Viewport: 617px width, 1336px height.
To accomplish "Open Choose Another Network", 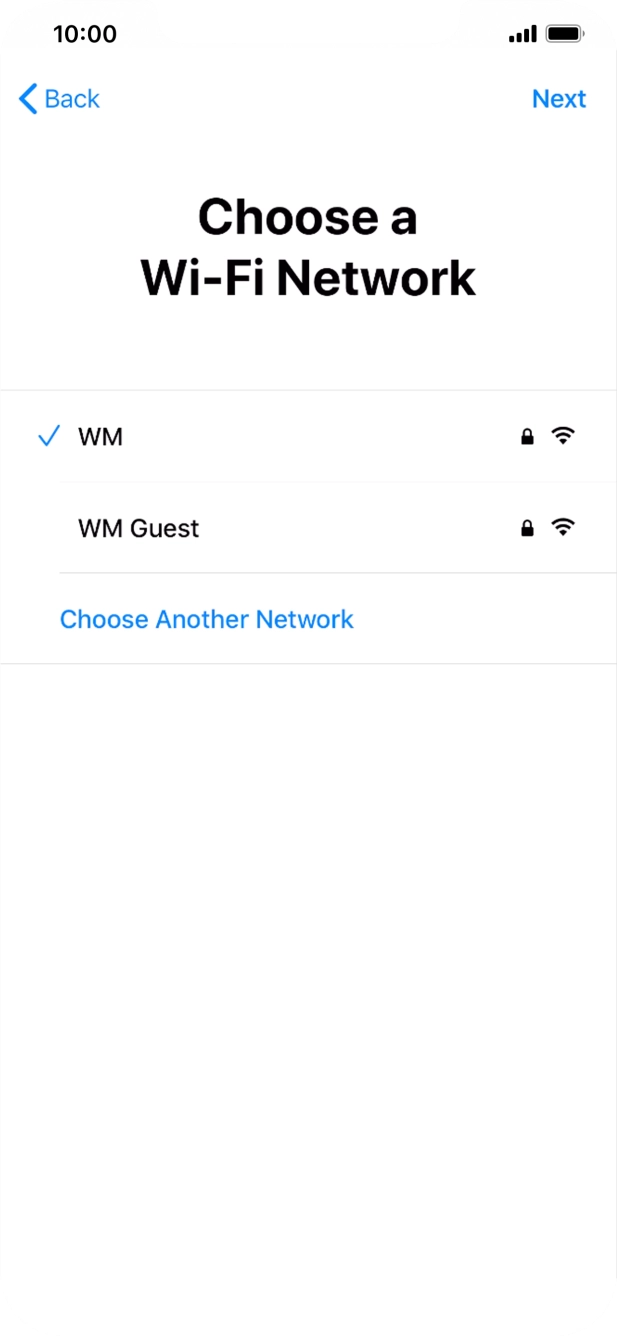I will pyautogui.click(x=207, y=619).
